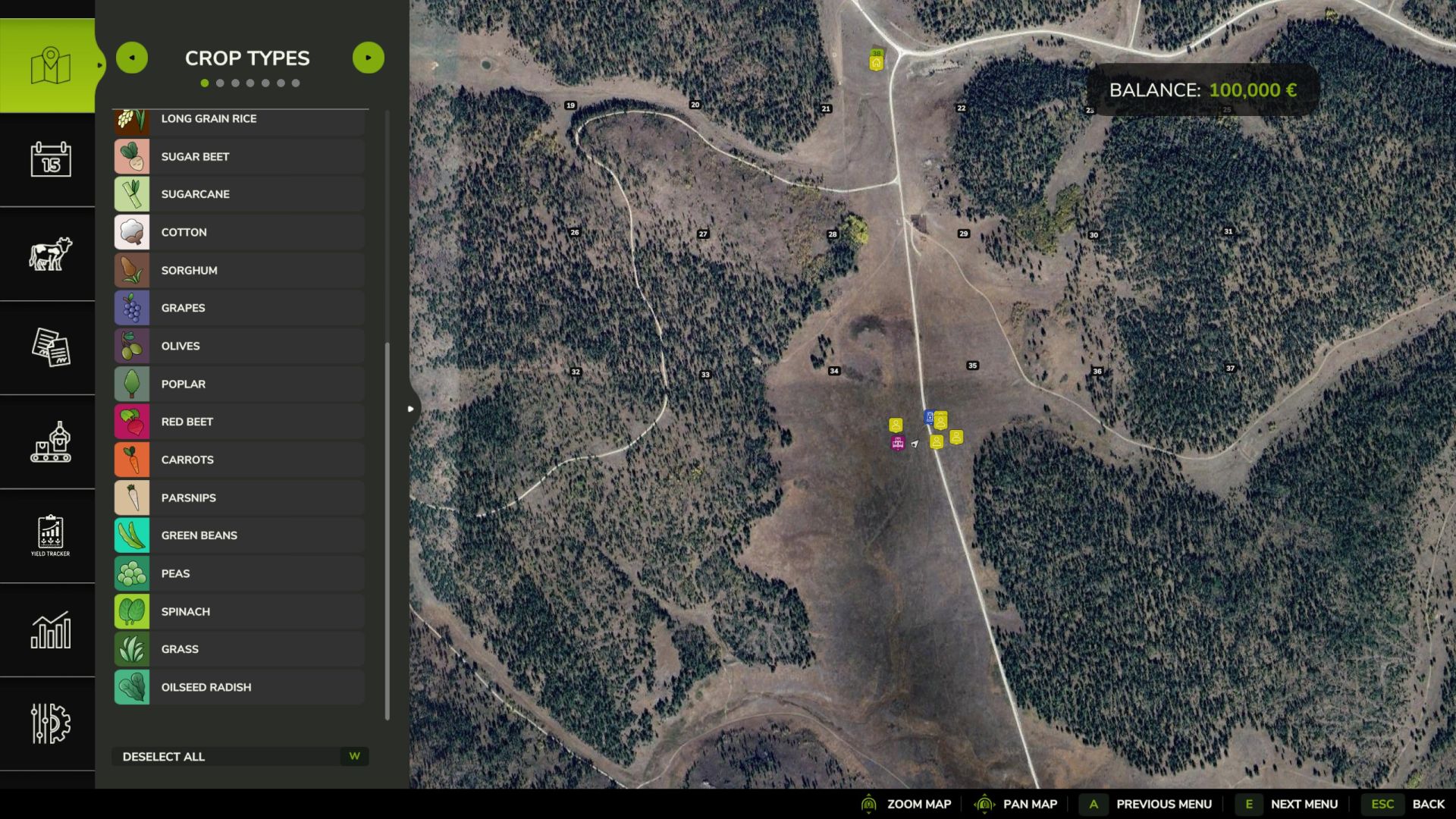
Task: Toggle Carrots crop filter
Action: (240, 460)
